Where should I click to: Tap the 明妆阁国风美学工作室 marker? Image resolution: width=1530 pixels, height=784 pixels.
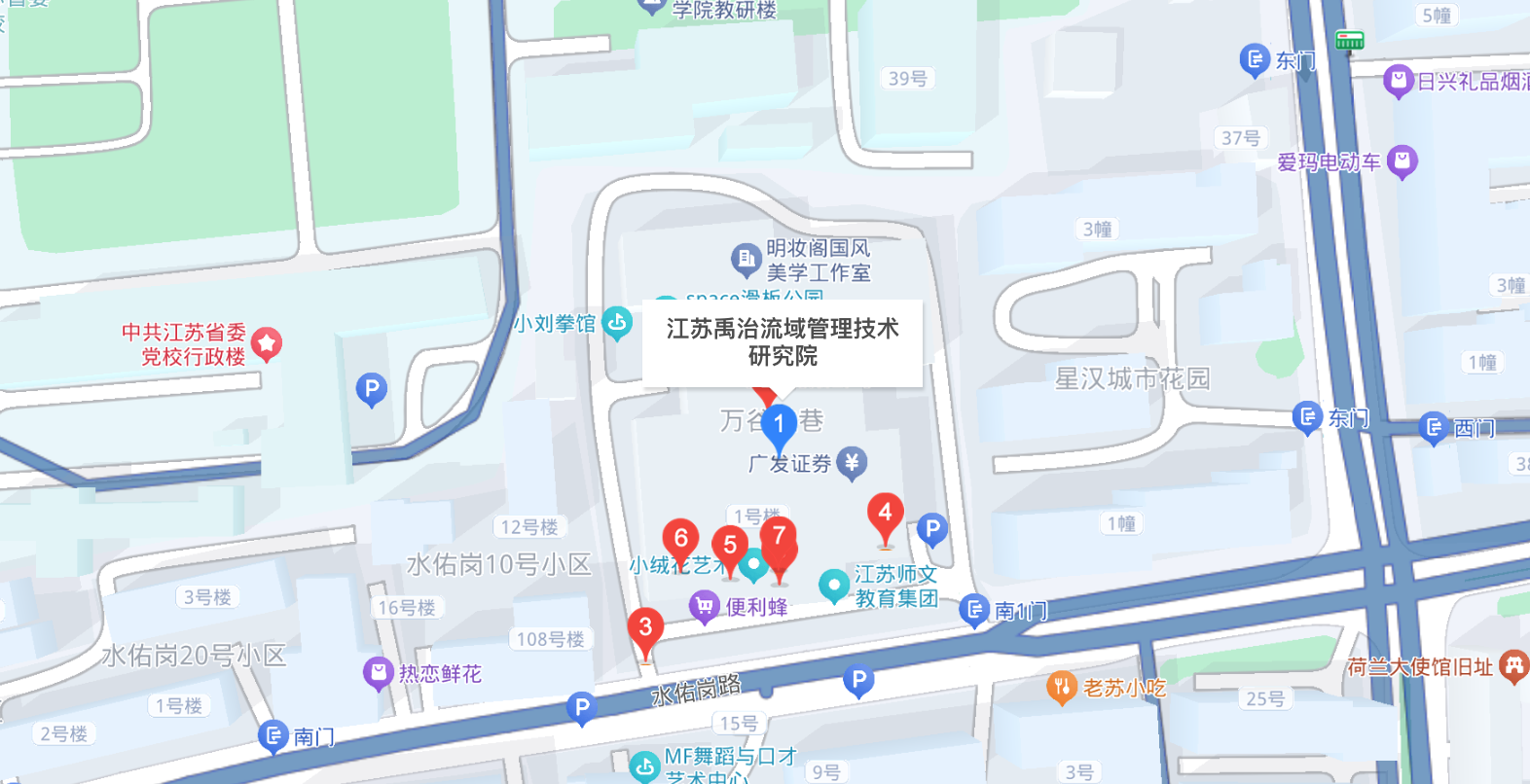point(746,260)
